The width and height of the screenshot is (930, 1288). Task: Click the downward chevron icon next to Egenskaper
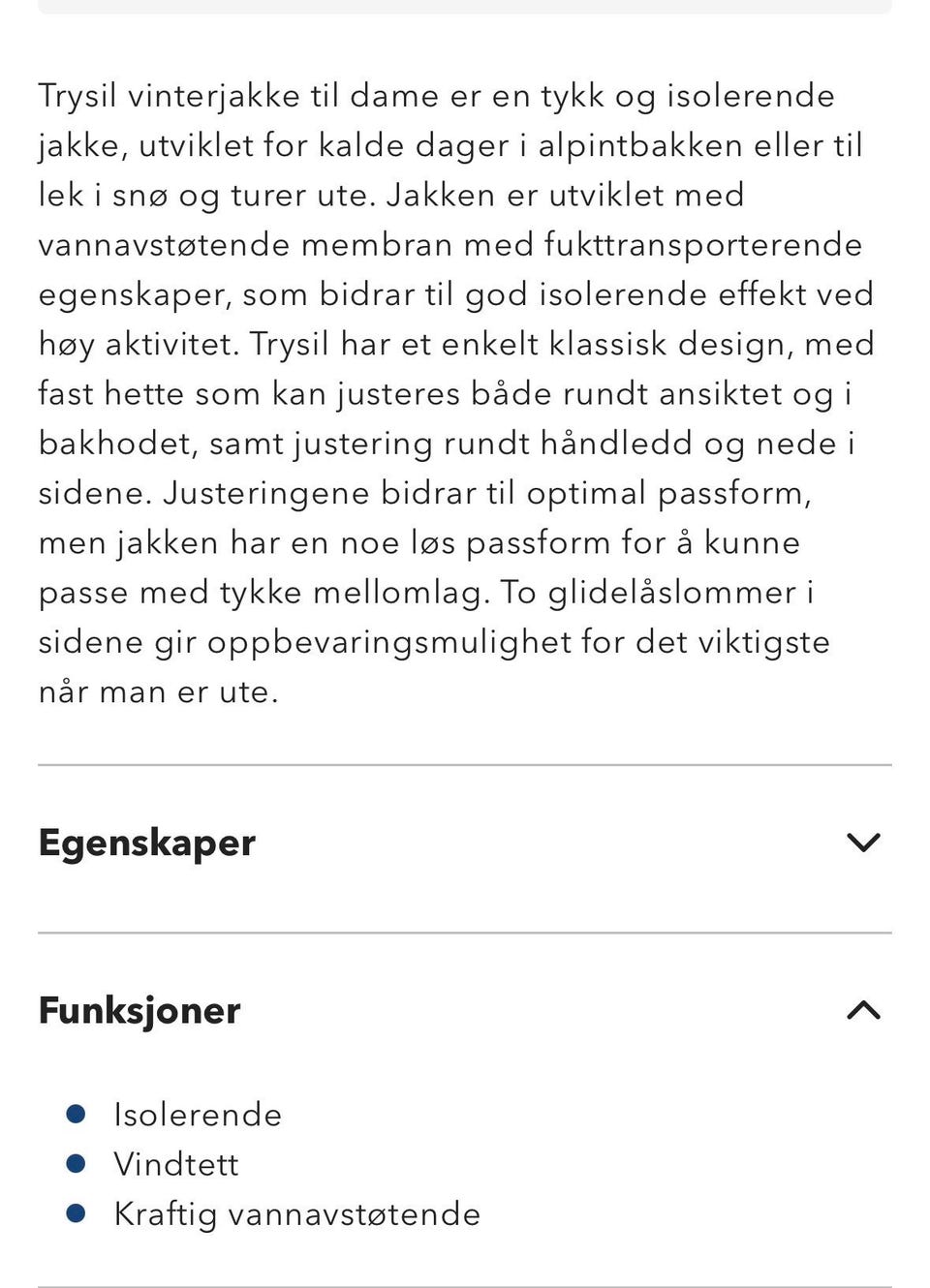click(x=864, y=843)
